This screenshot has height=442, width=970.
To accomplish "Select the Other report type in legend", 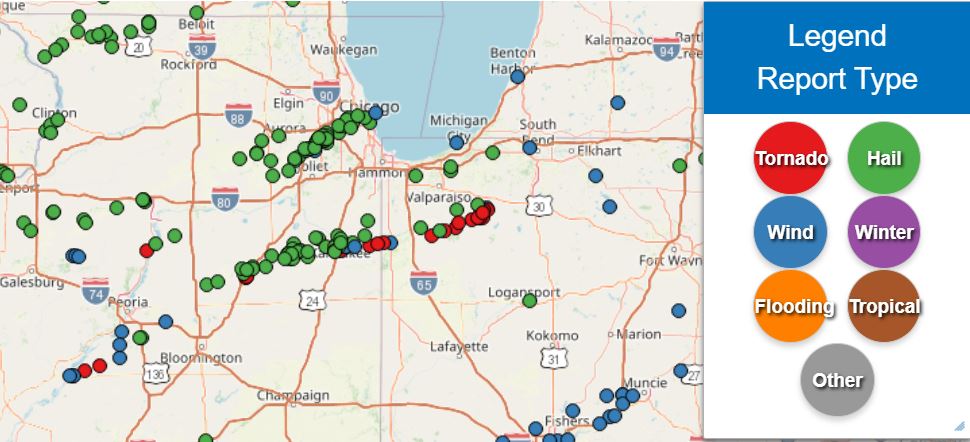I will (x=837, y=380).
